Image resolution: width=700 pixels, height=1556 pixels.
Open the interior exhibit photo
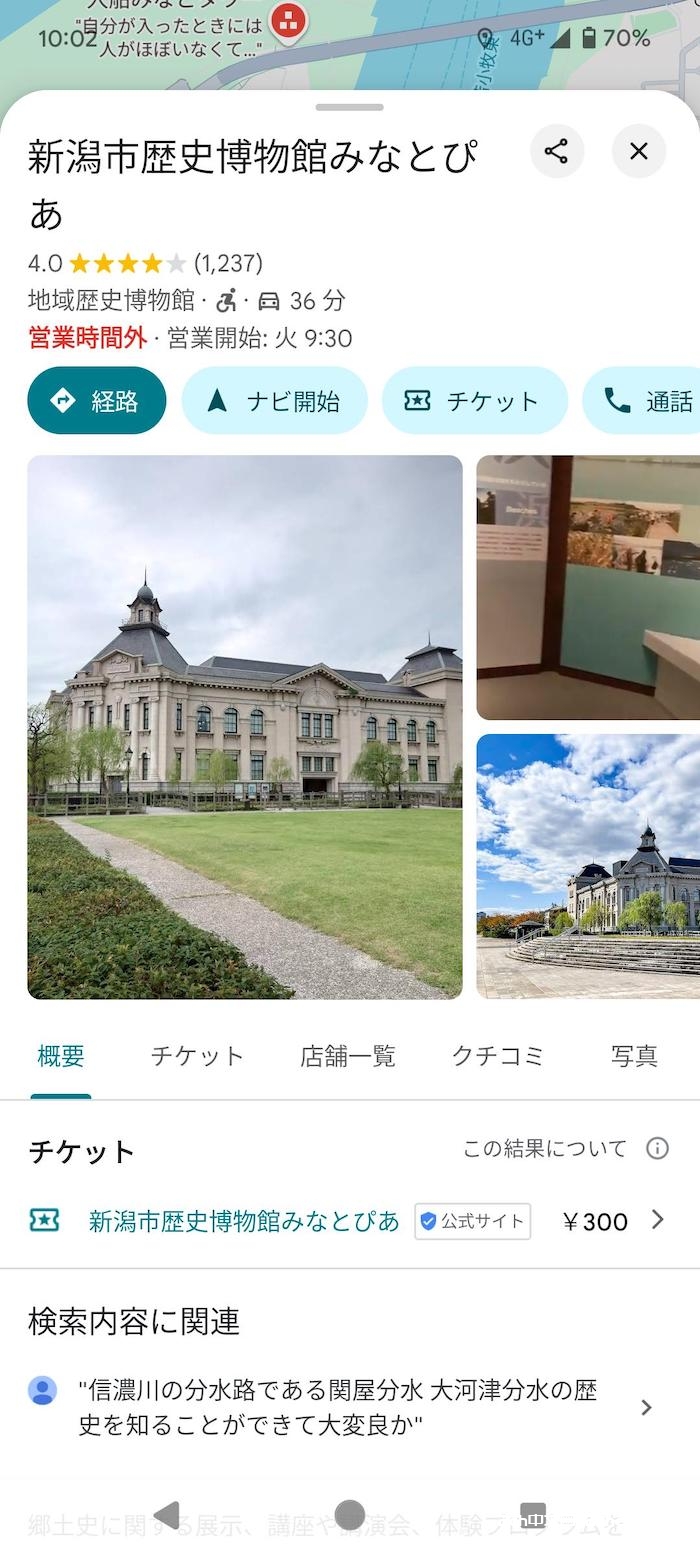pos(588,588)
